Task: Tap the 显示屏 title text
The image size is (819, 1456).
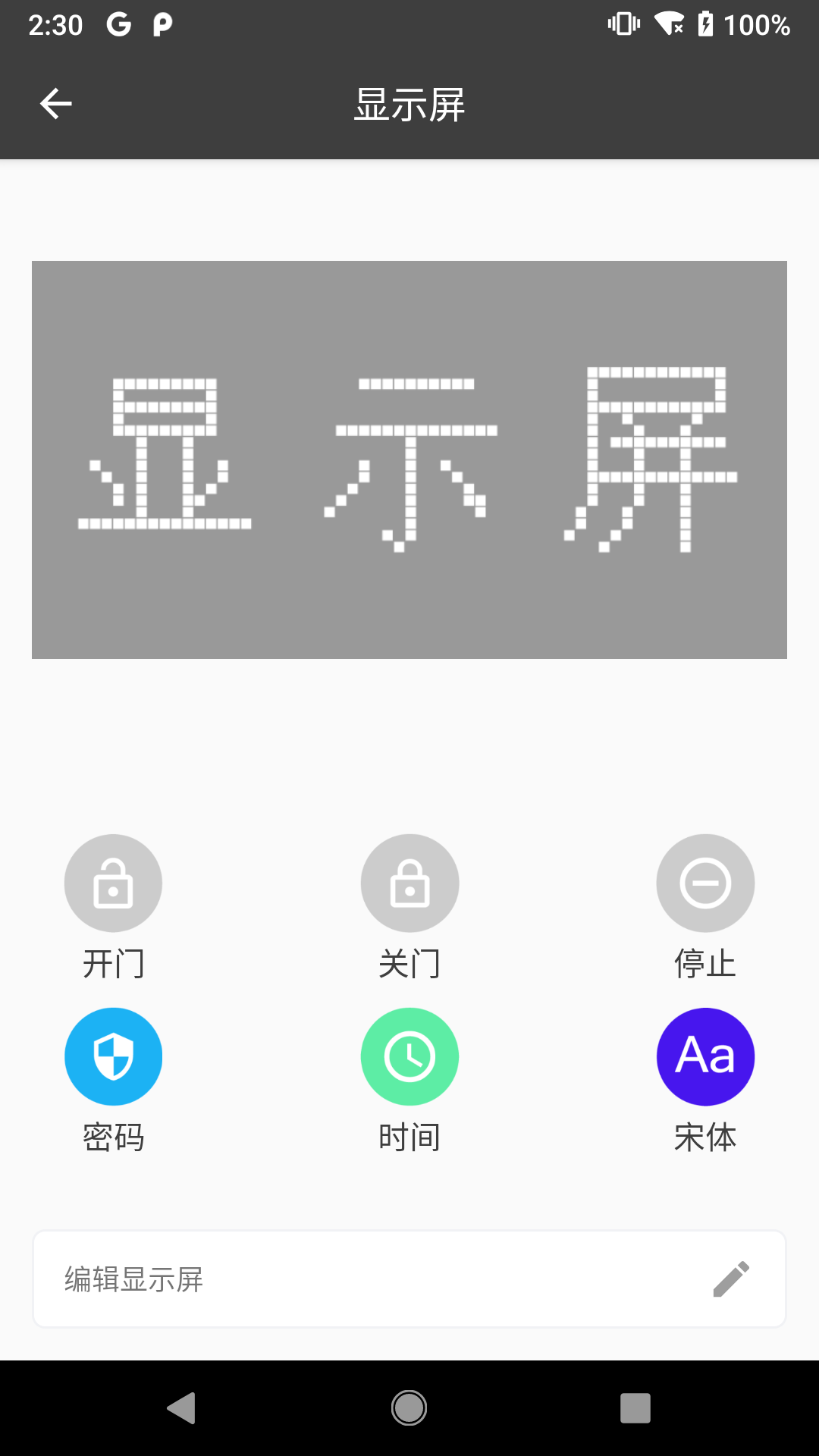Action: 409,105
